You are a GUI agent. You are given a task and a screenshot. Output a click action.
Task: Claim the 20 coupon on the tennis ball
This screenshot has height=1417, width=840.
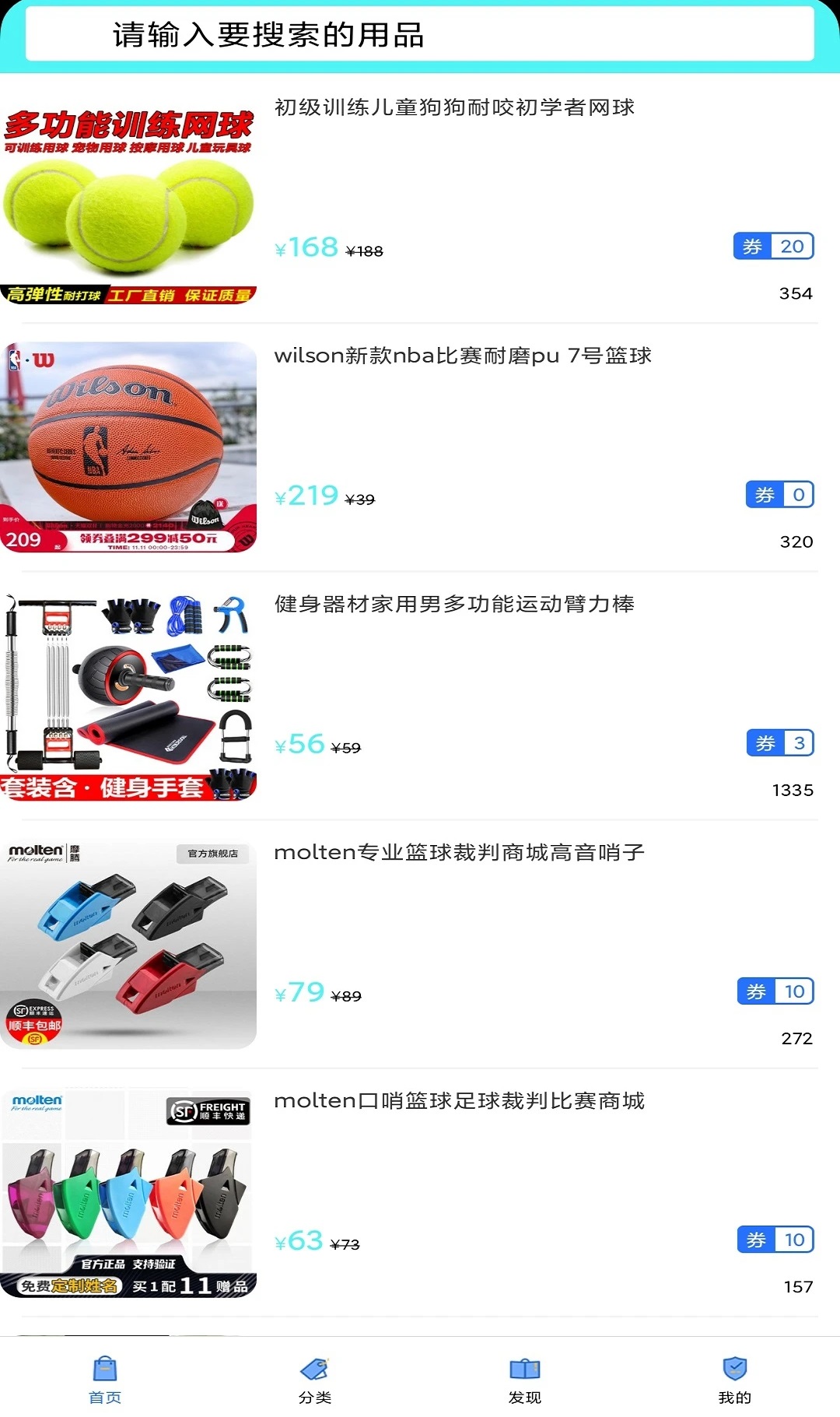coord(773,247)
